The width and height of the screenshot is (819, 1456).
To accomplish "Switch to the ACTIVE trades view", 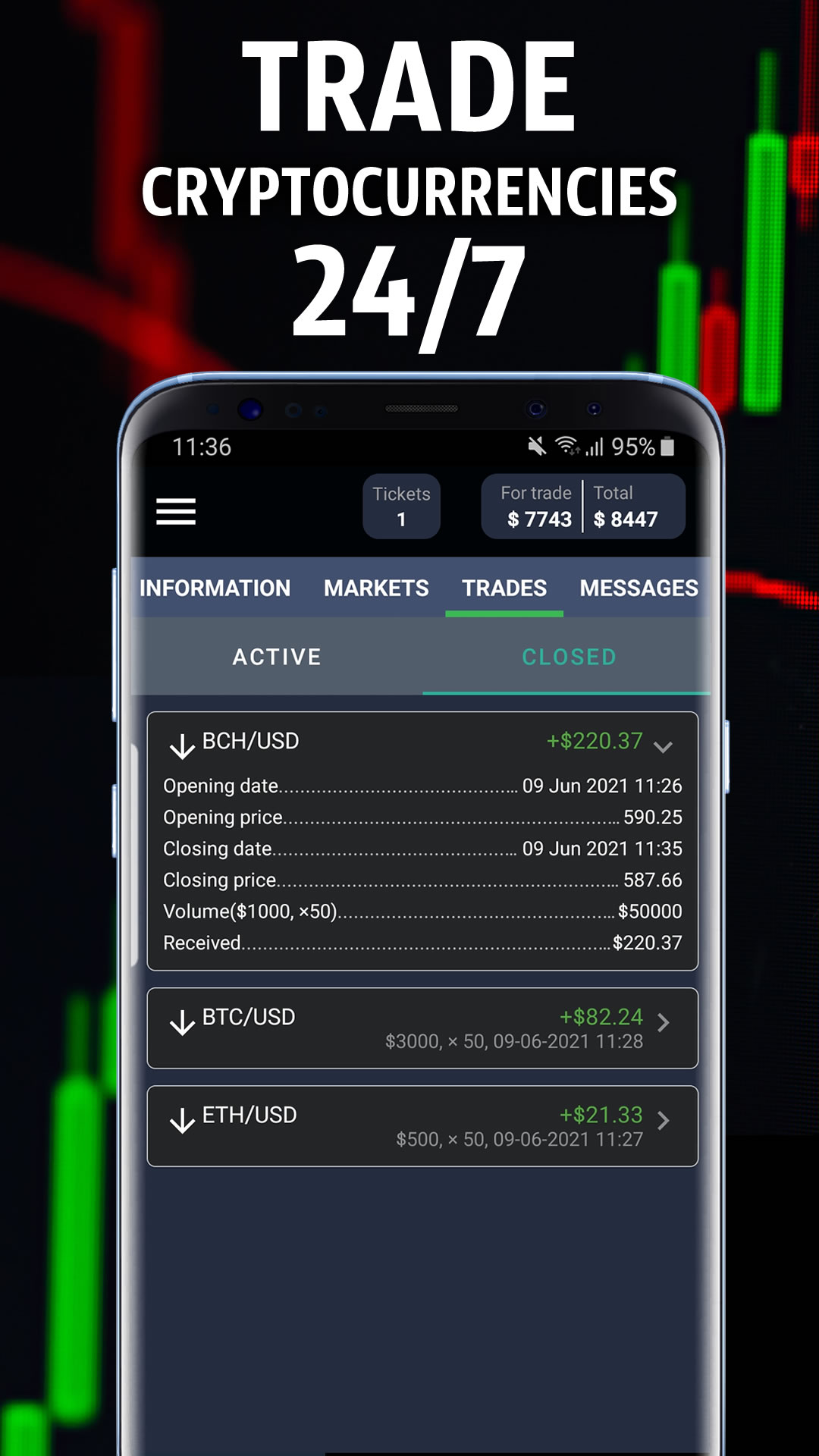I will pos(276,657).
